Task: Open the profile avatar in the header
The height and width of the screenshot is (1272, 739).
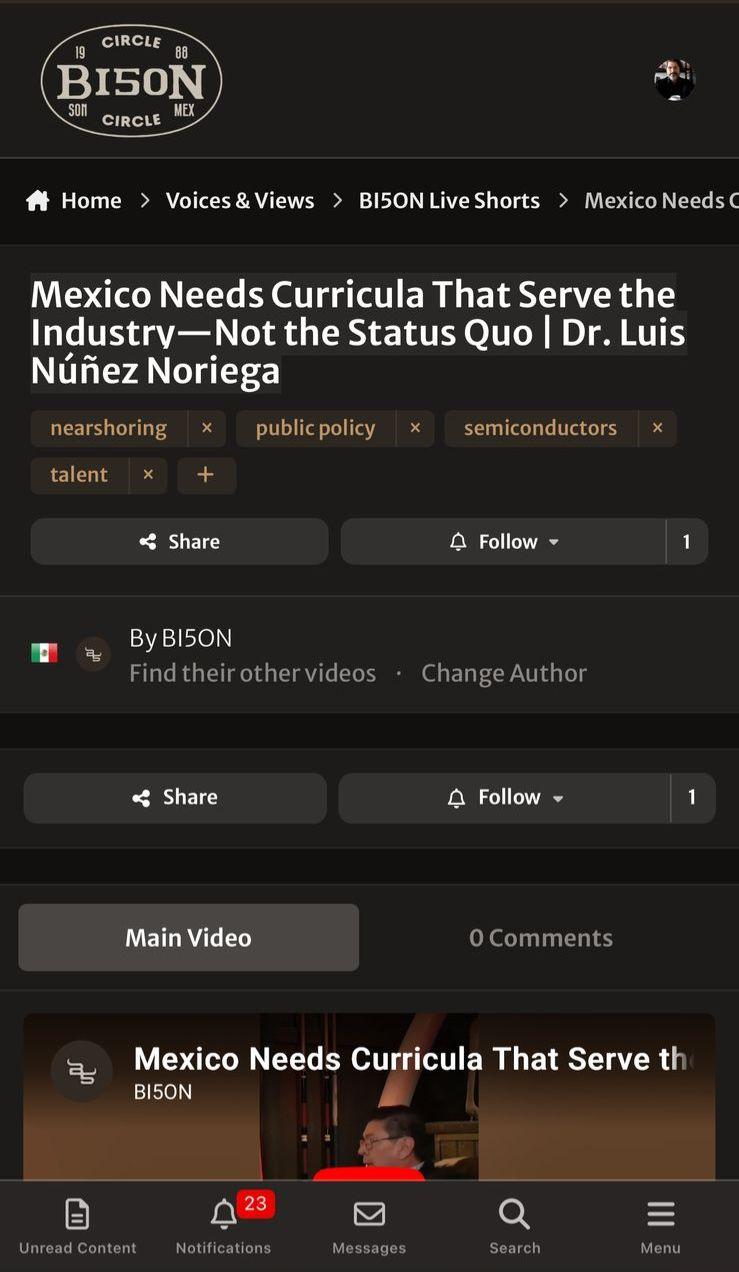Action: 674,80
